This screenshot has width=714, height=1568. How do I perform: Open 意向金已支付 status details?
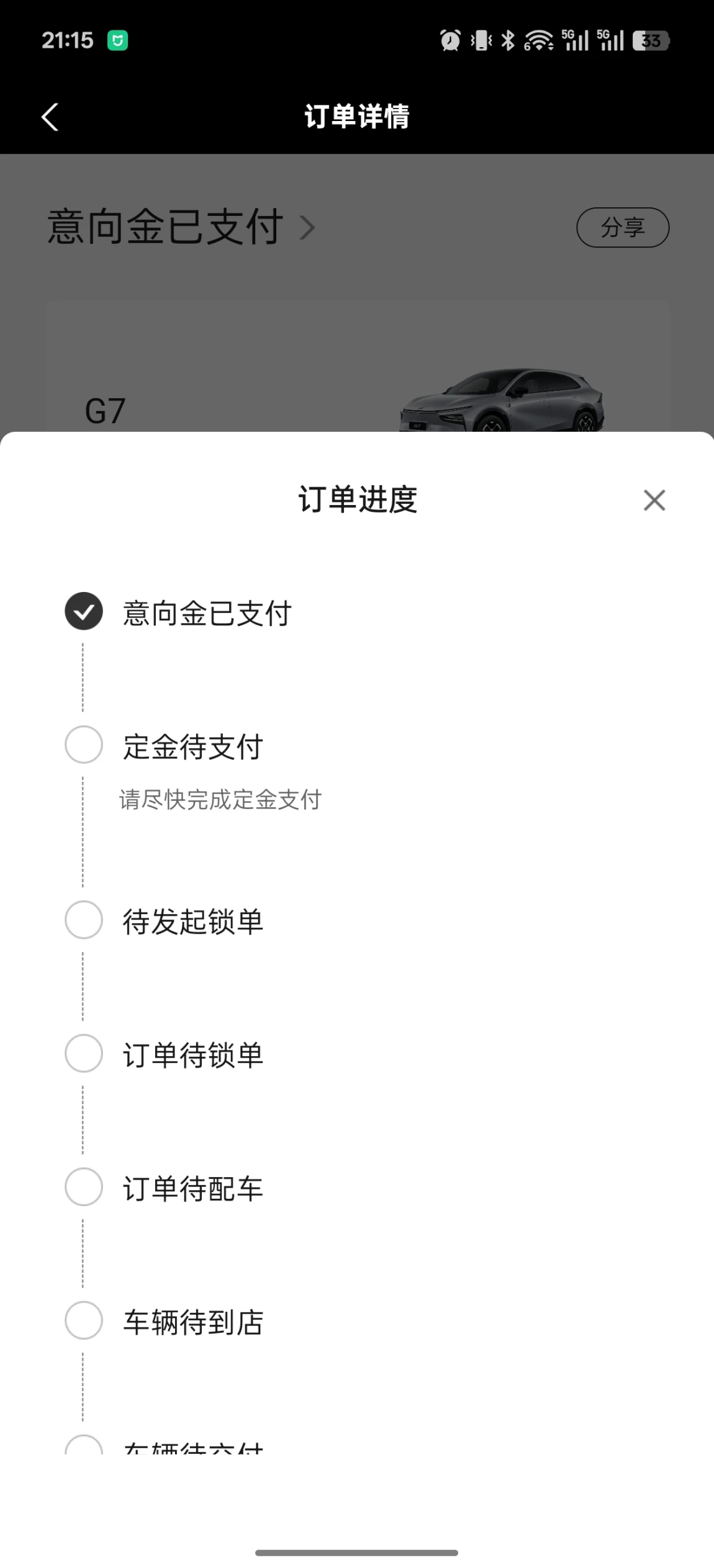(181, 226)
